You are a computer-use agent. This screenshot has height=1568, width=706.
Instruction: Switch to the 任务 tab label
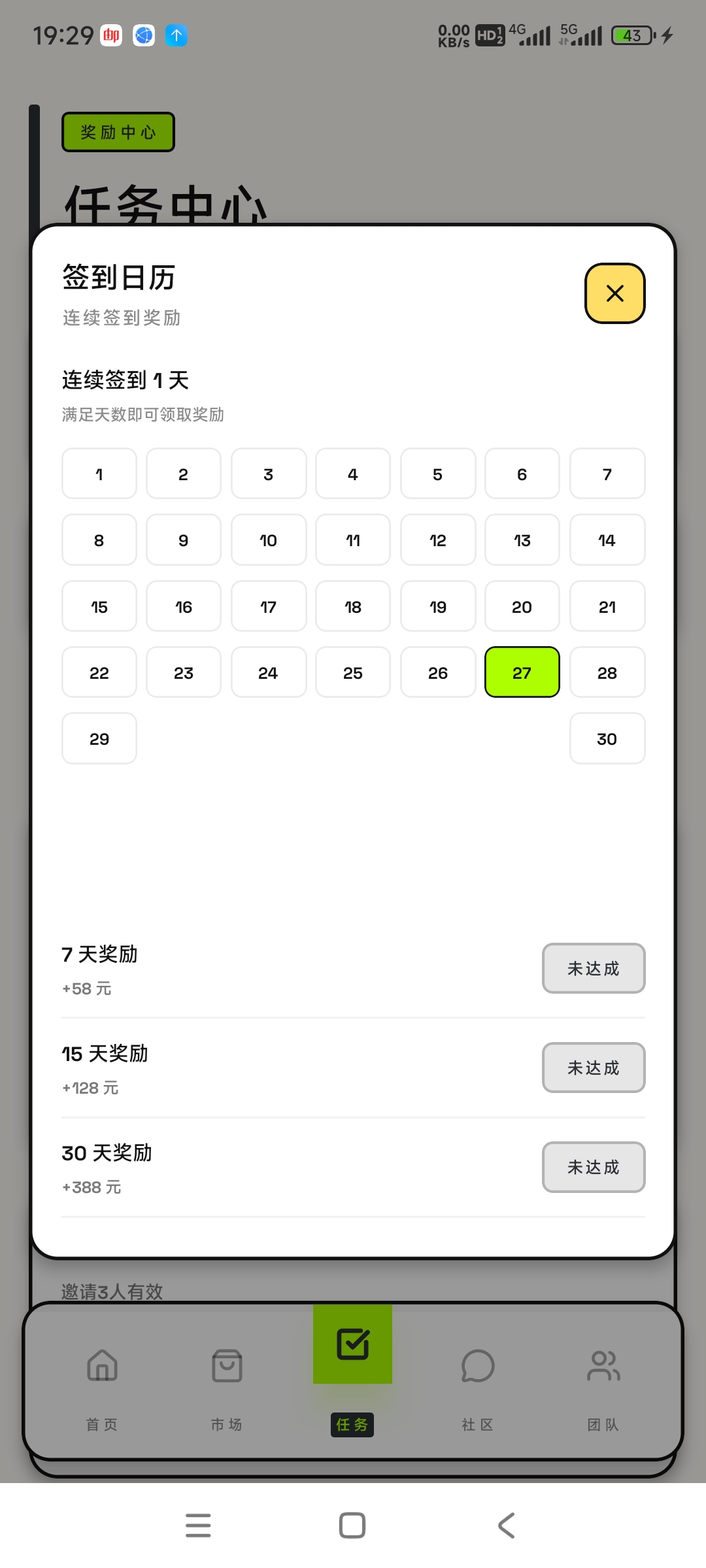351,1425
